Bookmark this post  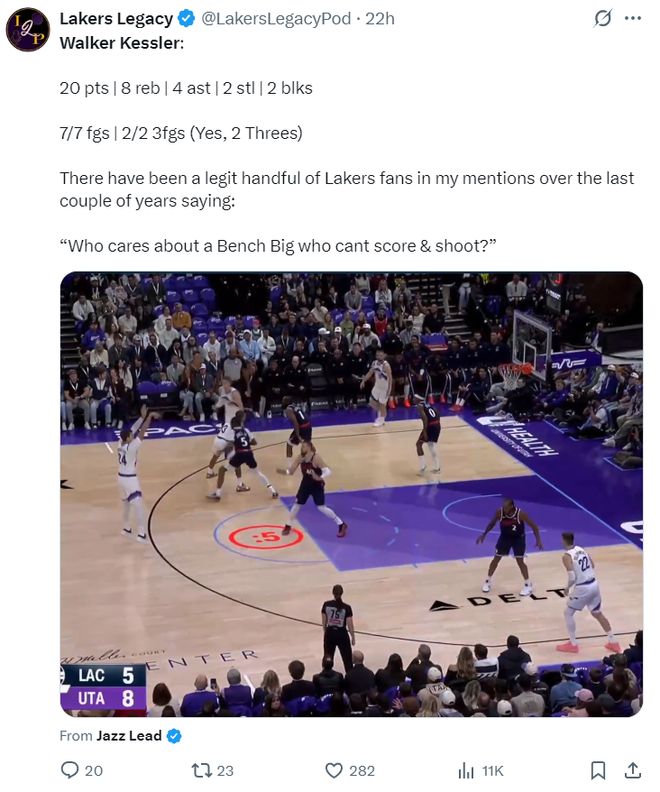pos(597,770)
